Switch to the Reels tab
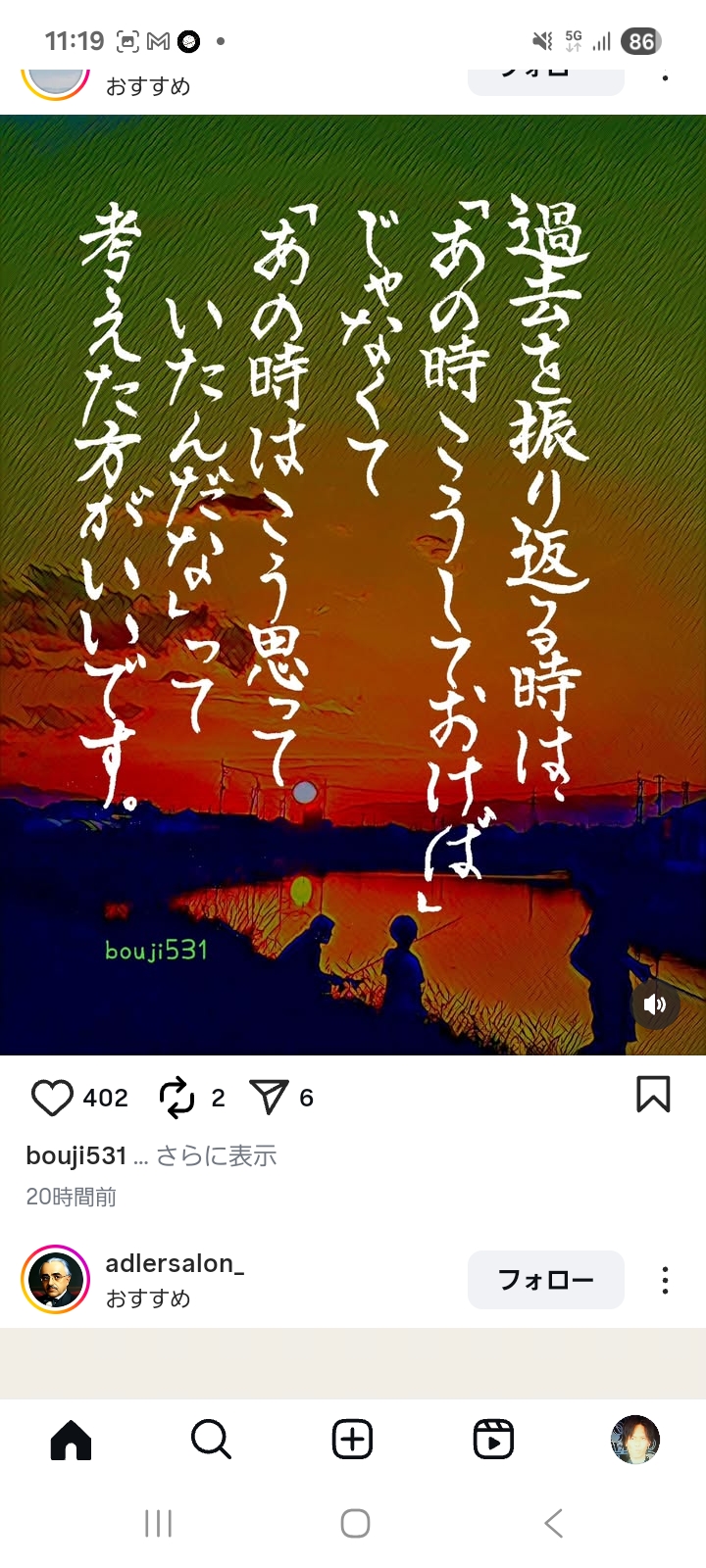 pos(493,1440)
